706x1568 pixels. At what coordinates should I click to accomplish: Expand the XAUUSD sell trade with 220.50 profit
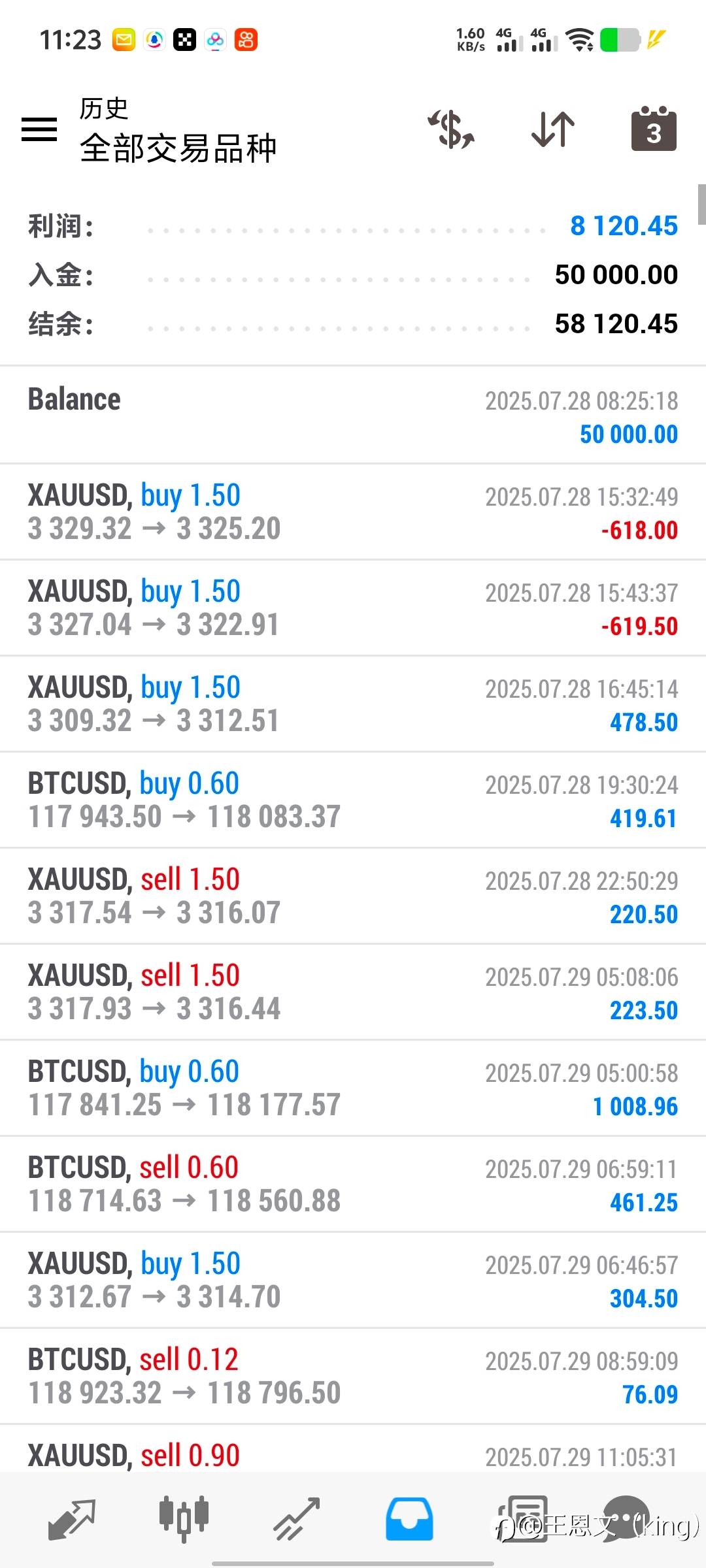tap(353, 896)
